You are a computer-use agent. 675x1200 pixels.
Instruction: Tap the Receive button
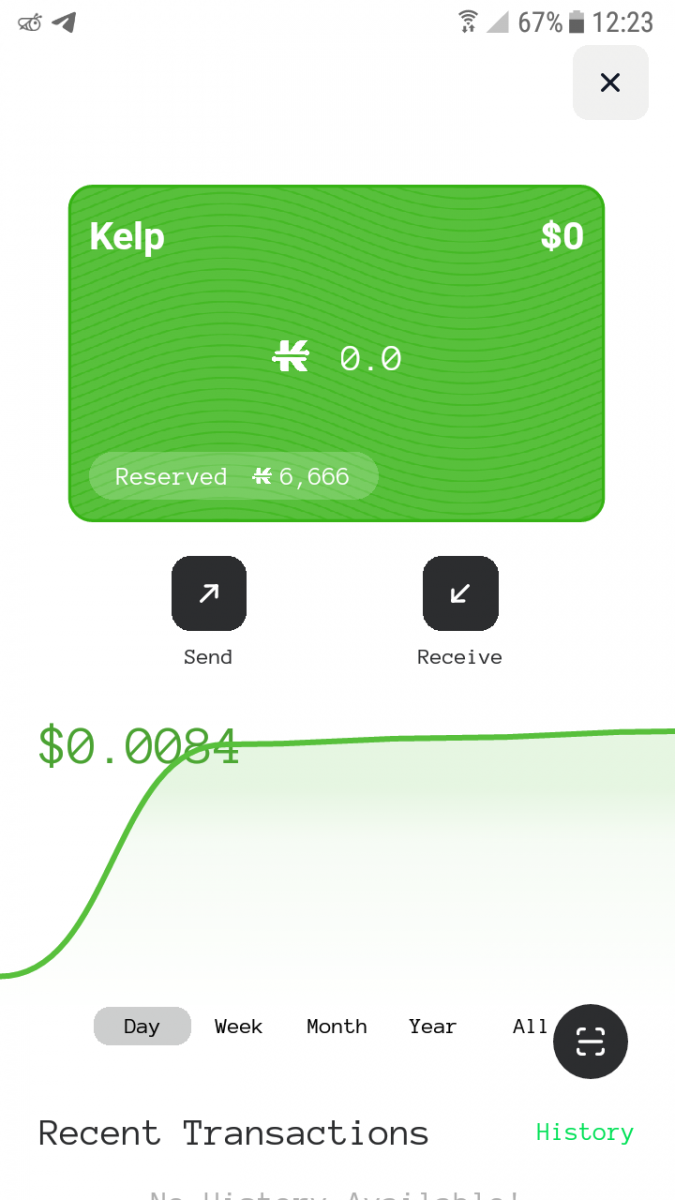pos(460,594)
